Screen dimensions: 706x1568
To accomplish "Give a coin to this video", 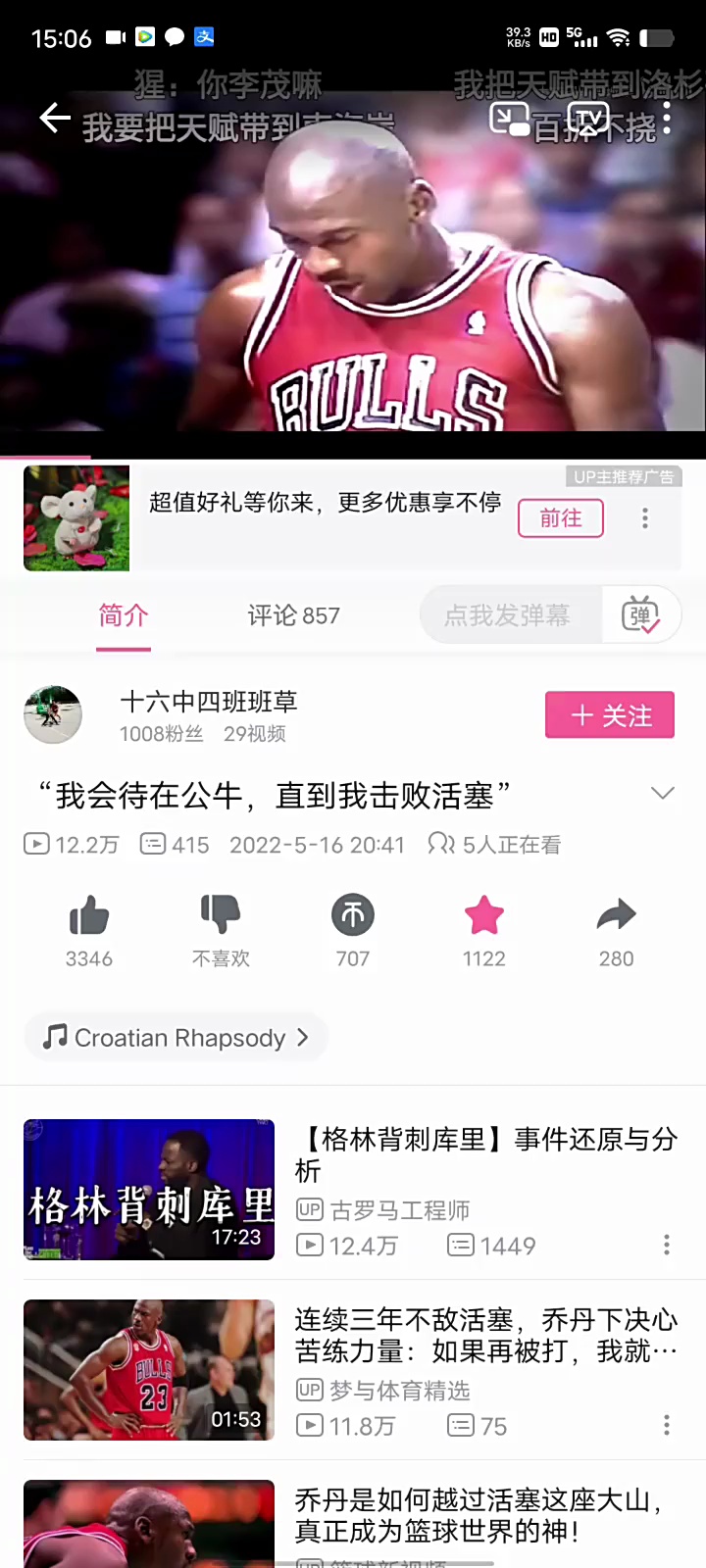I will click(x=353, y=917).
